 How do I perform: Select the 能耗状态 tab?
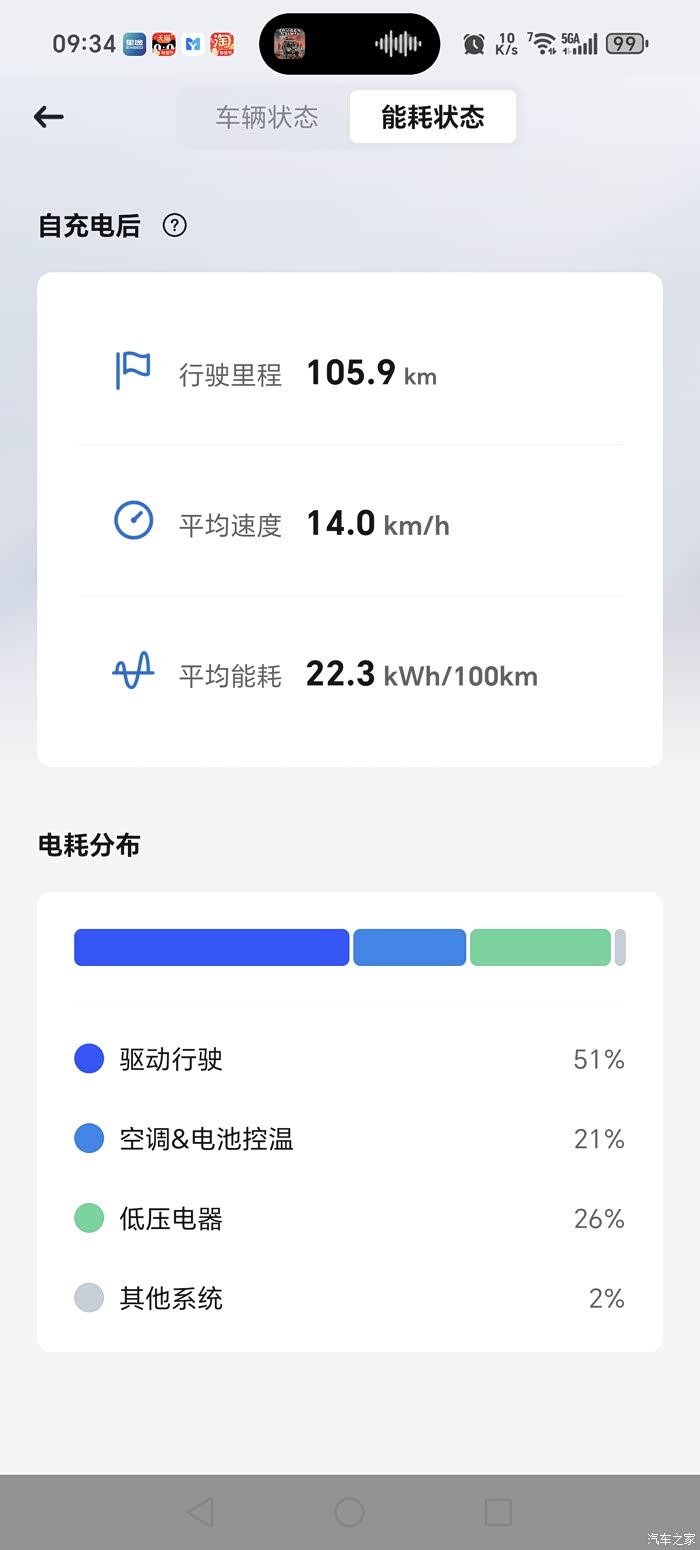click(x=432, y=117)
